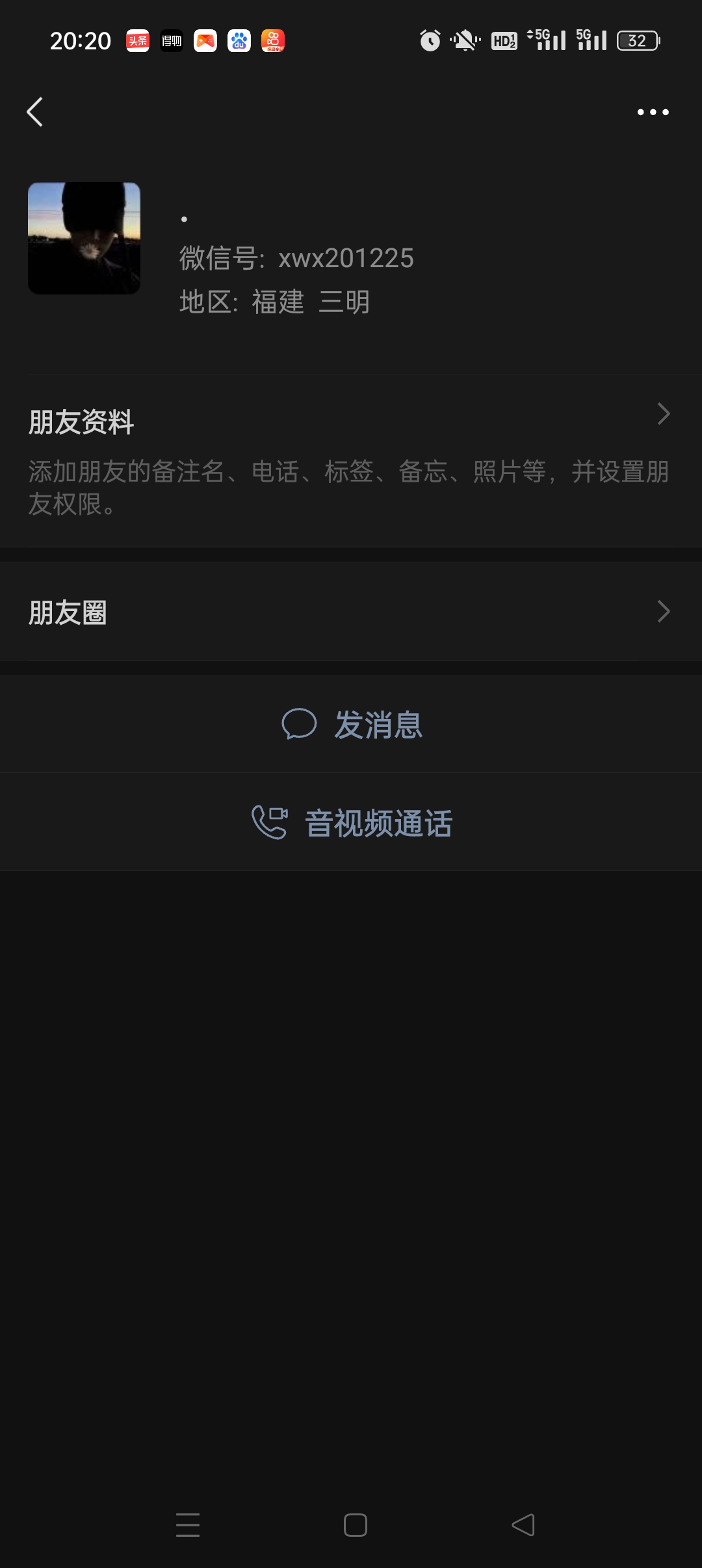This screenshot has width=702, height=1568.
Task: Go back using the top-left arrow
Action: point(35,112)
